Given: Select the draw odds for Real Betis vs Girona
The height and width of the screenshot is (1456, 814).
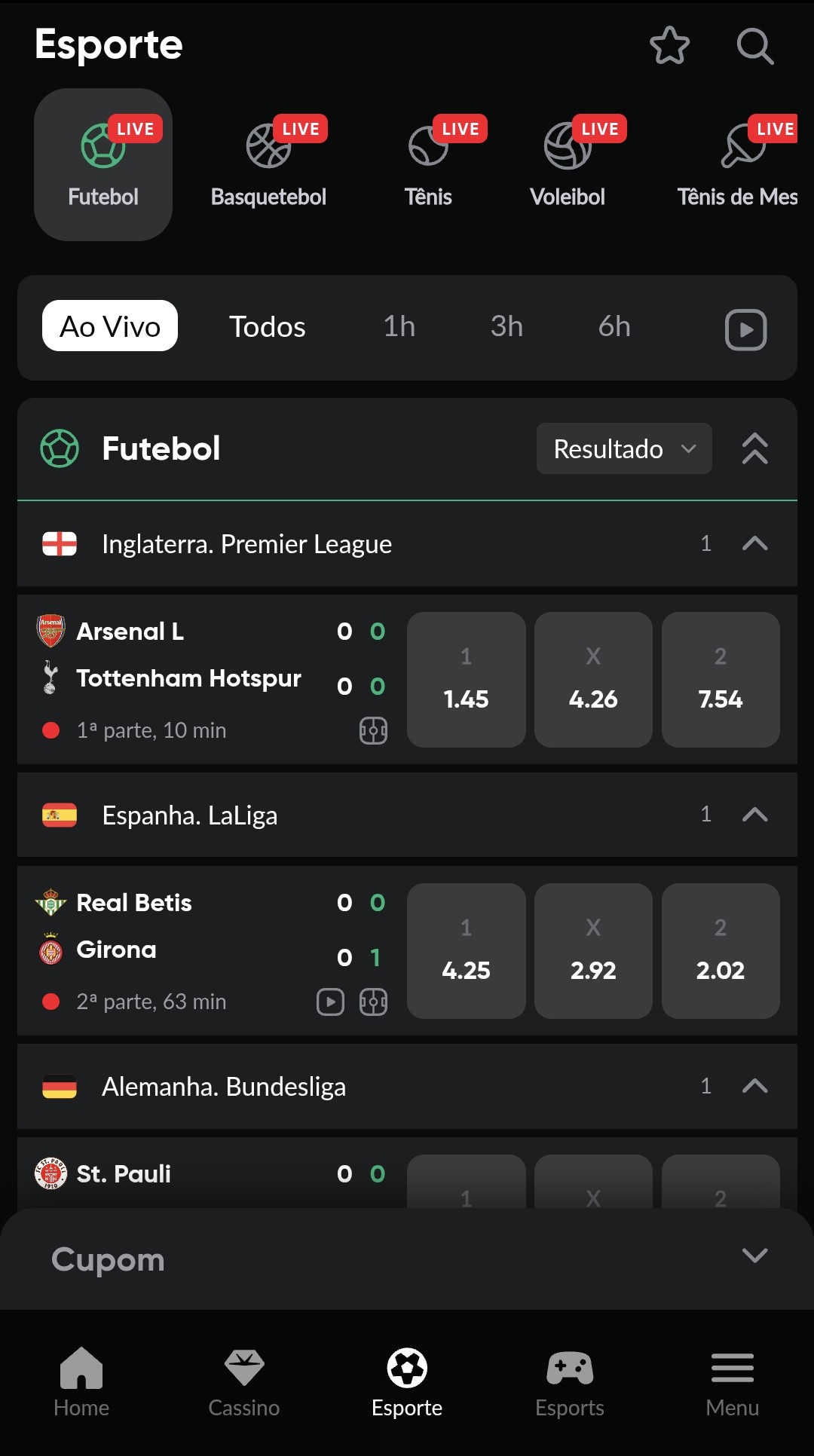Looking at the screenshot, I should pyautogui.click(x=593, y=950).
